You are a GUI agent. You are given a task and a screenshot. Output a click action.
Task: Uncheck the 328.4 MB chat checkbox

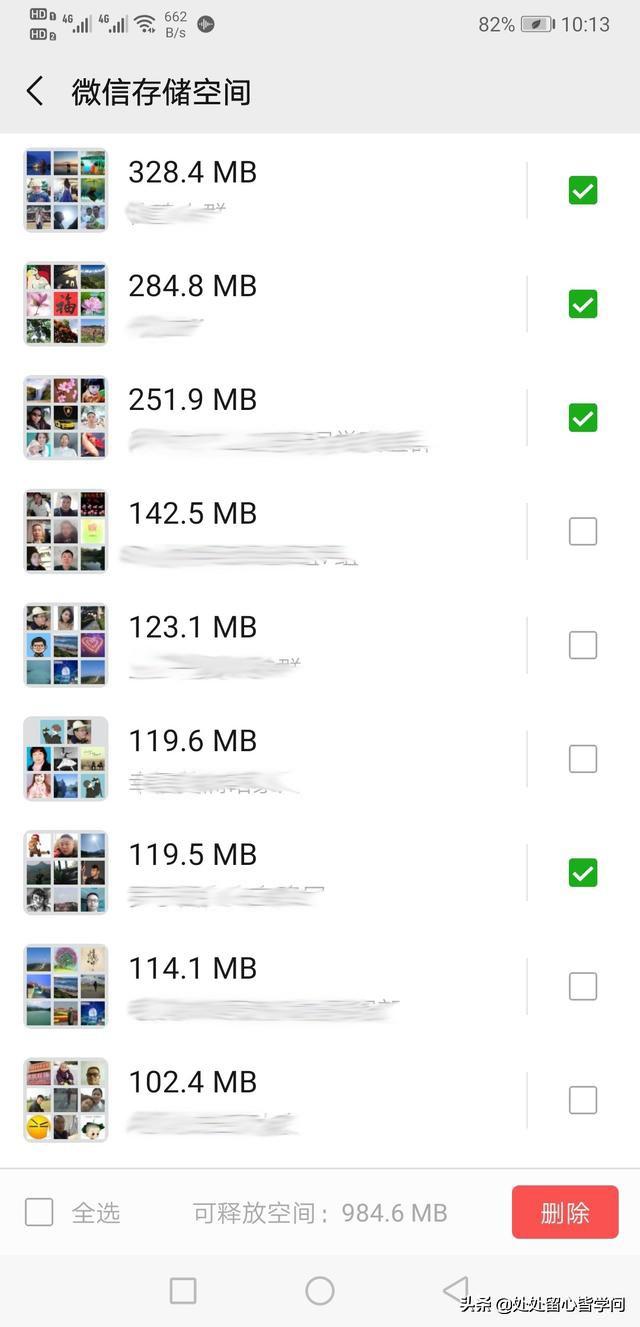pyautogui.click(x=583, y=190)
